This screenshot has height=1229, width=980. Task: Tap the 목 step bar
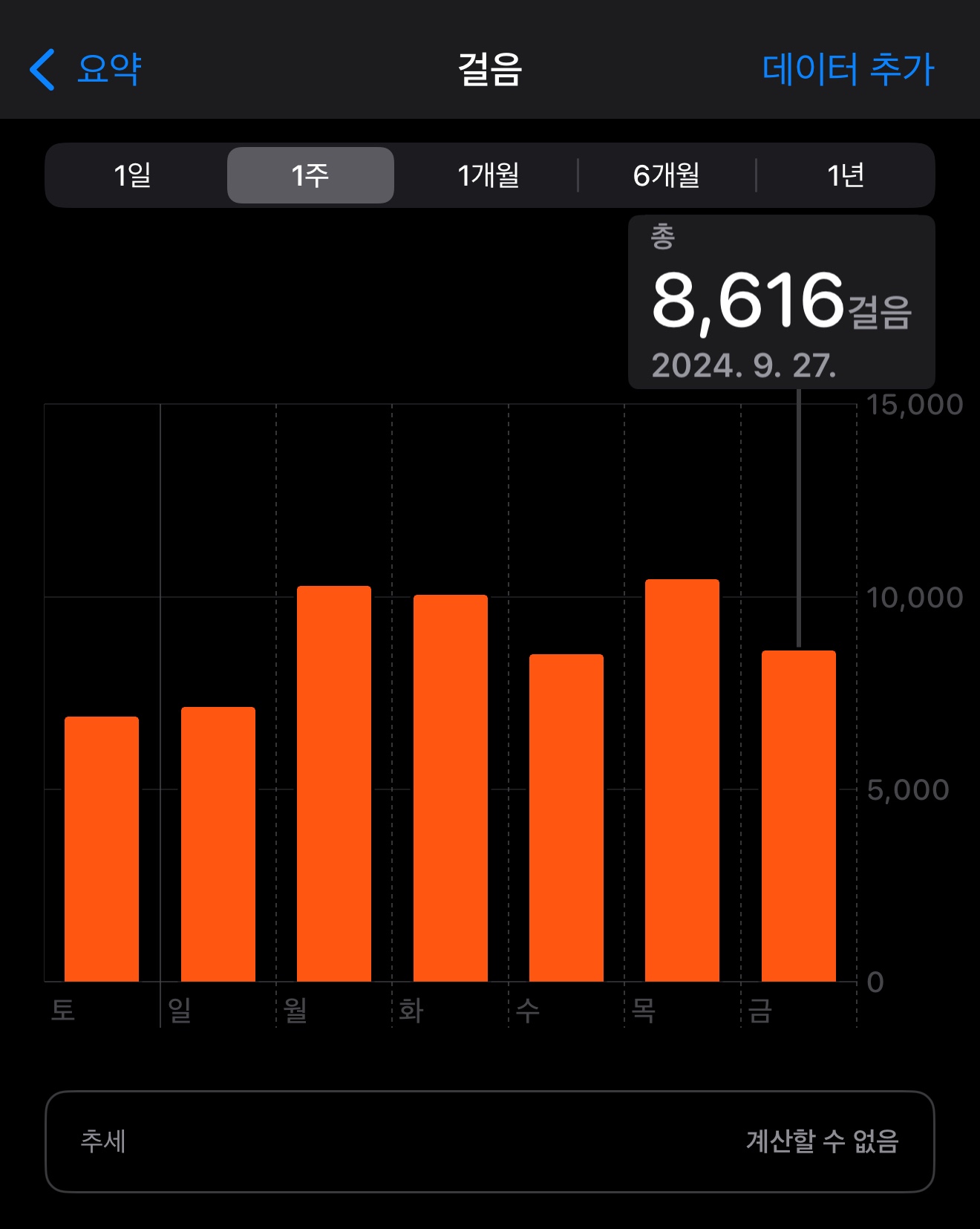pyautogui.click(x=682, y=780)
